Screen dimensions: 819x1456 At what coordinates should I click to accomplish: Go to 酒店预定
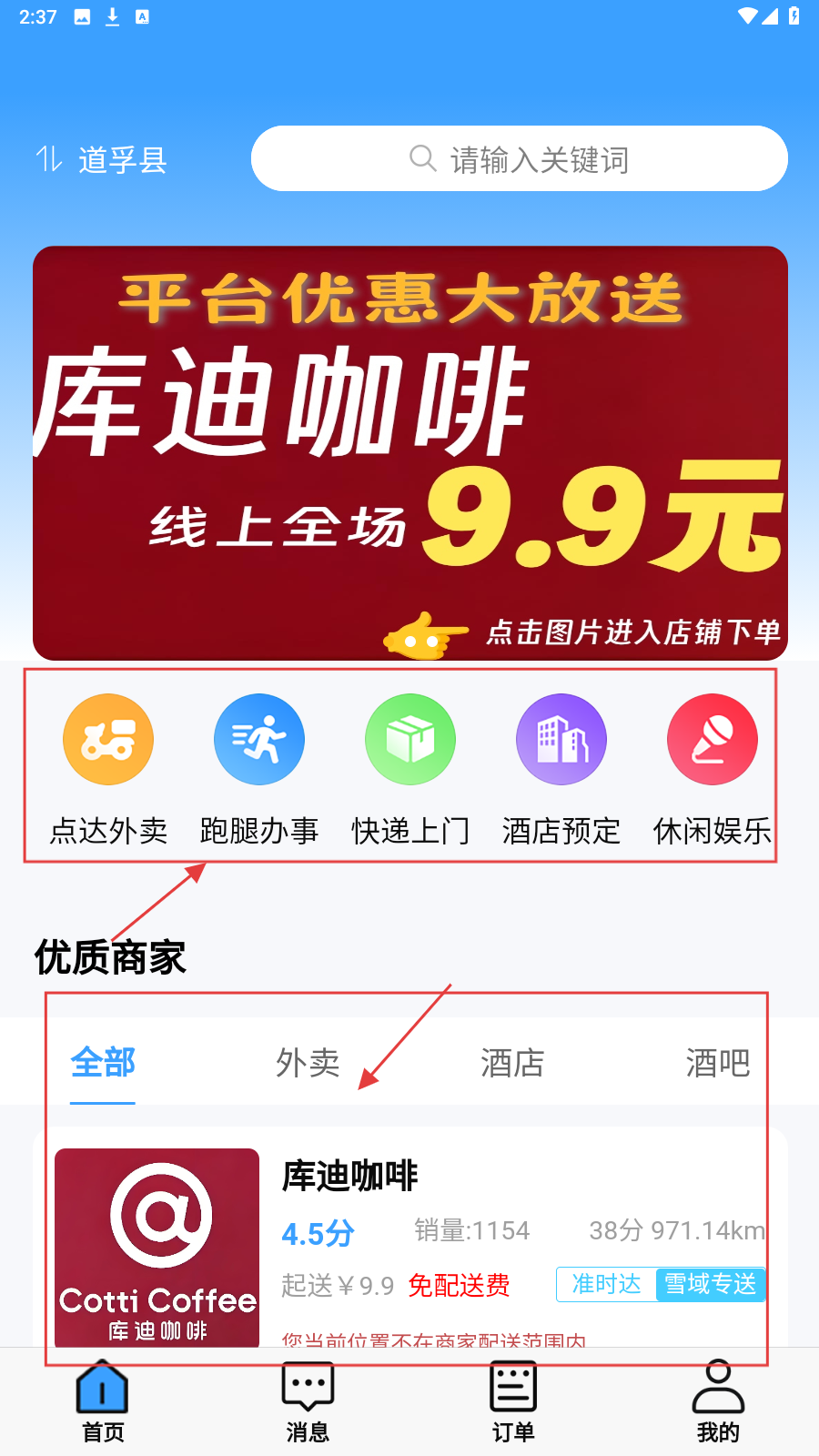(x=561, y=767)
